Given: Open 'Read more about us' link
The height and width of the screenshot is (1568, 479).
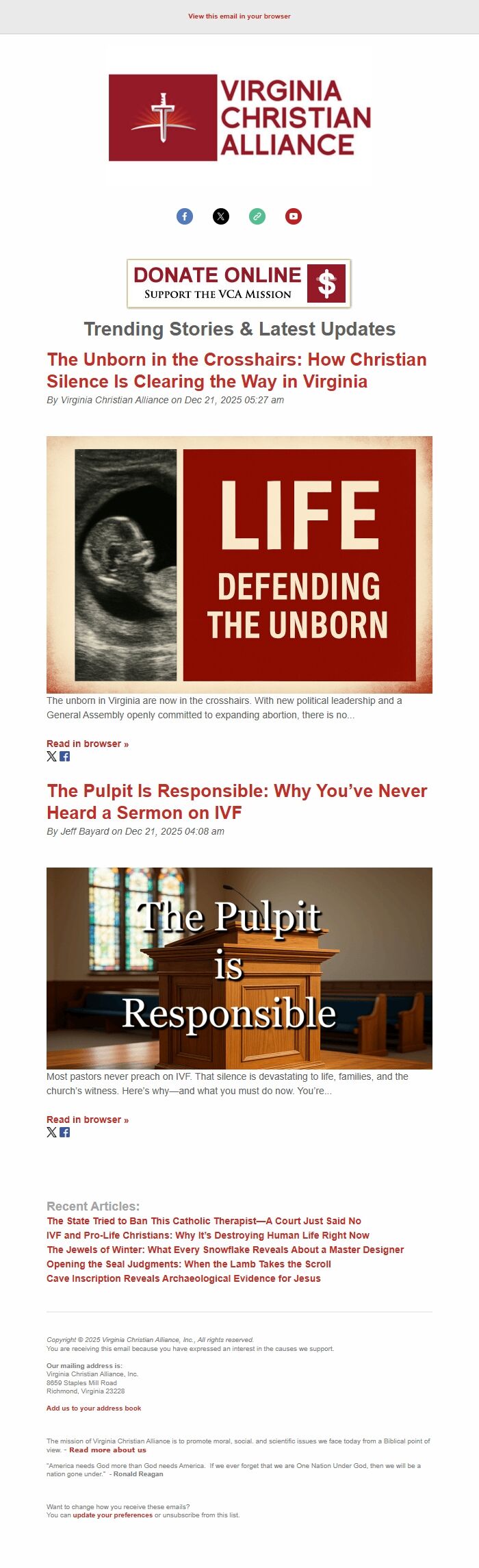Looking at the screenshot, I should pos(107,1450).
